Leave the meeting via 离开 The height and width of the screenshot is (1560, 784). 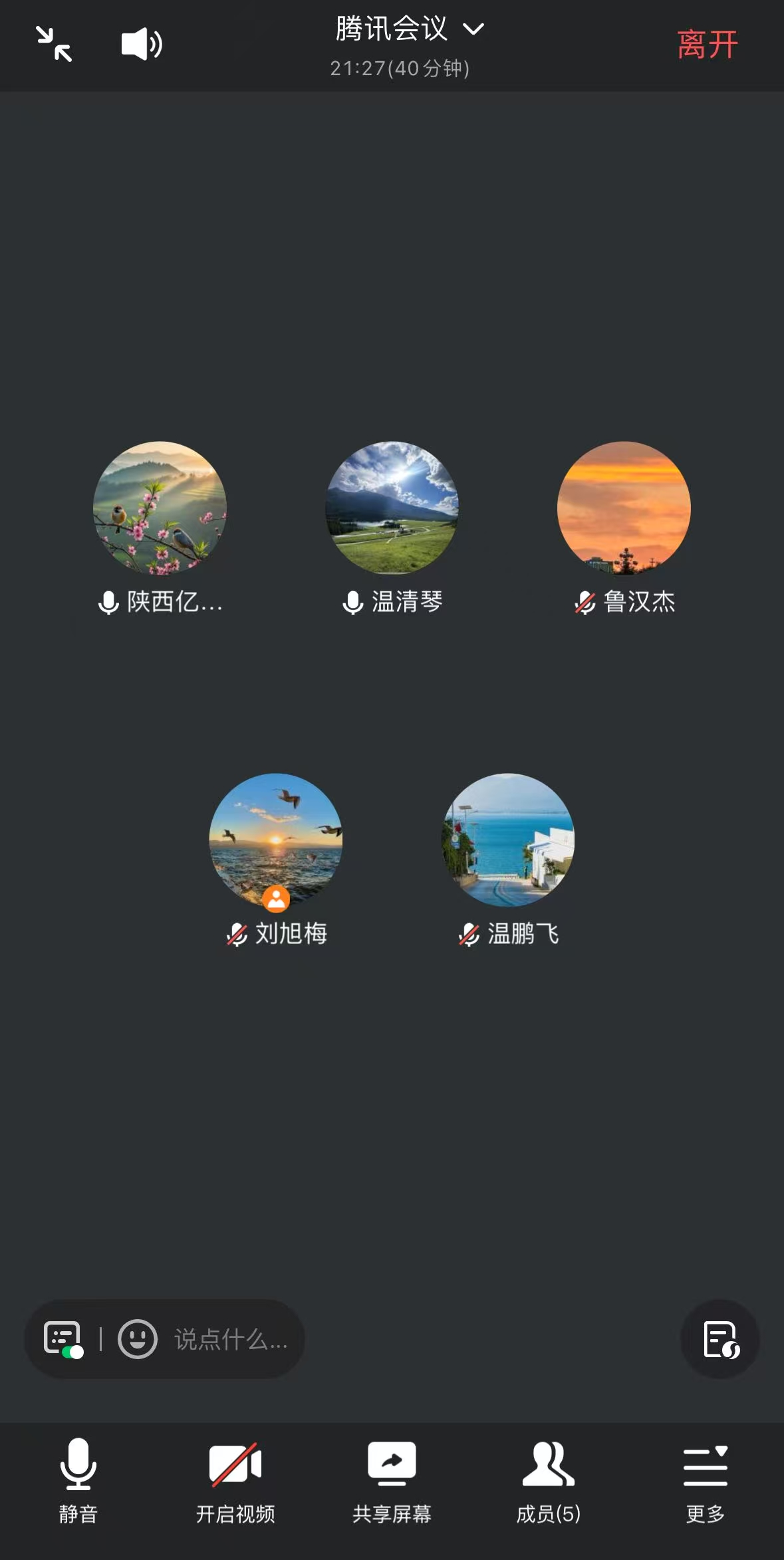[x=707, y=45]
